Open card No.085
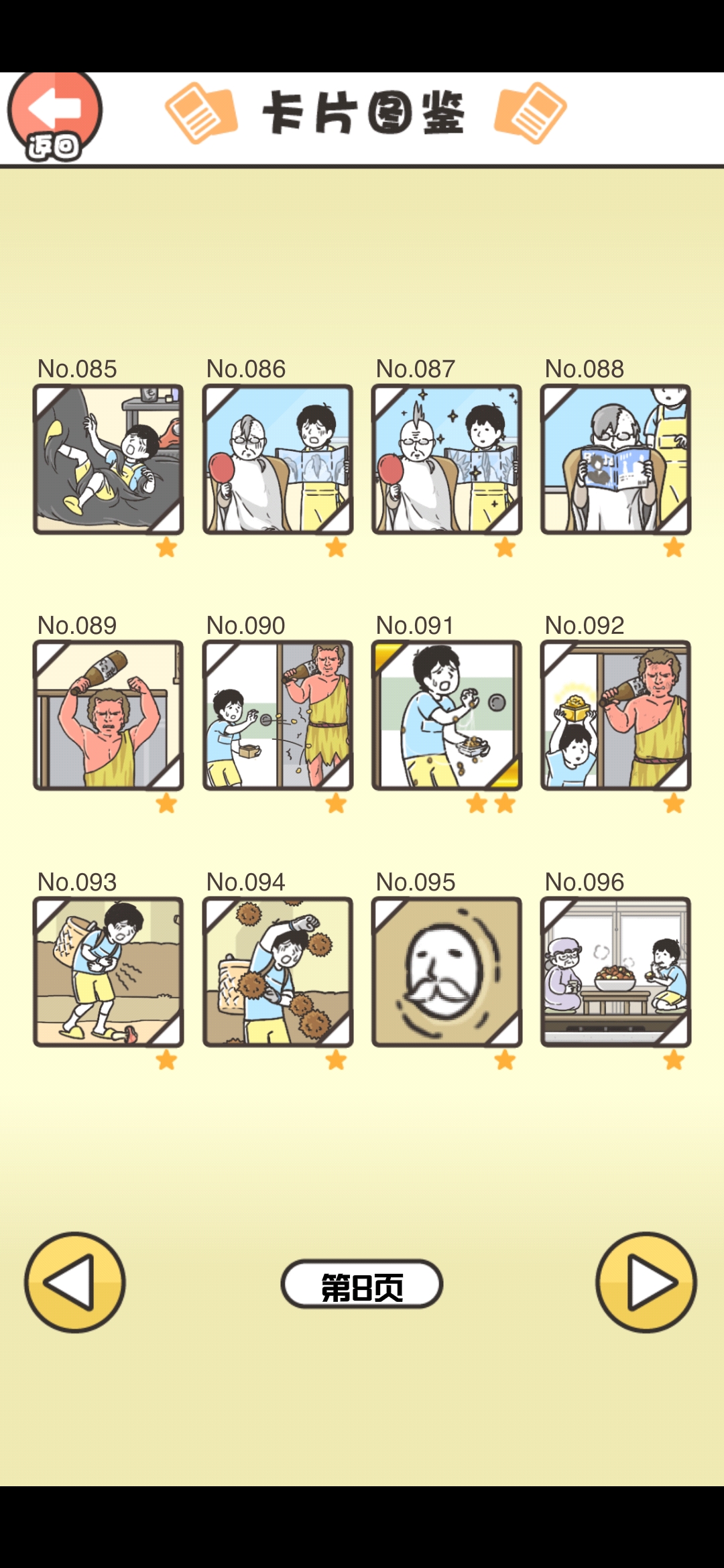This screenshot has width=724, height=1568. [x=109, y=460]
